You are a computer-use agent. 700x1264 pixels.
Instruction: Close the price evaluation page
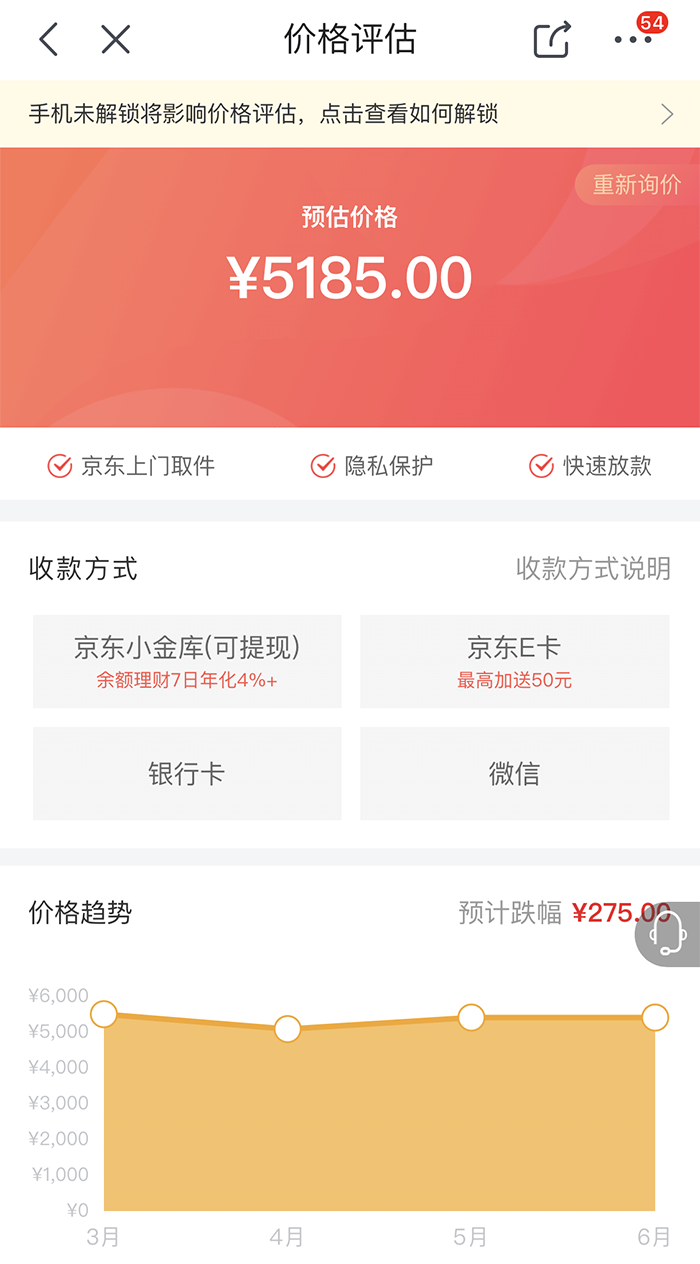[x=116, y=40]
